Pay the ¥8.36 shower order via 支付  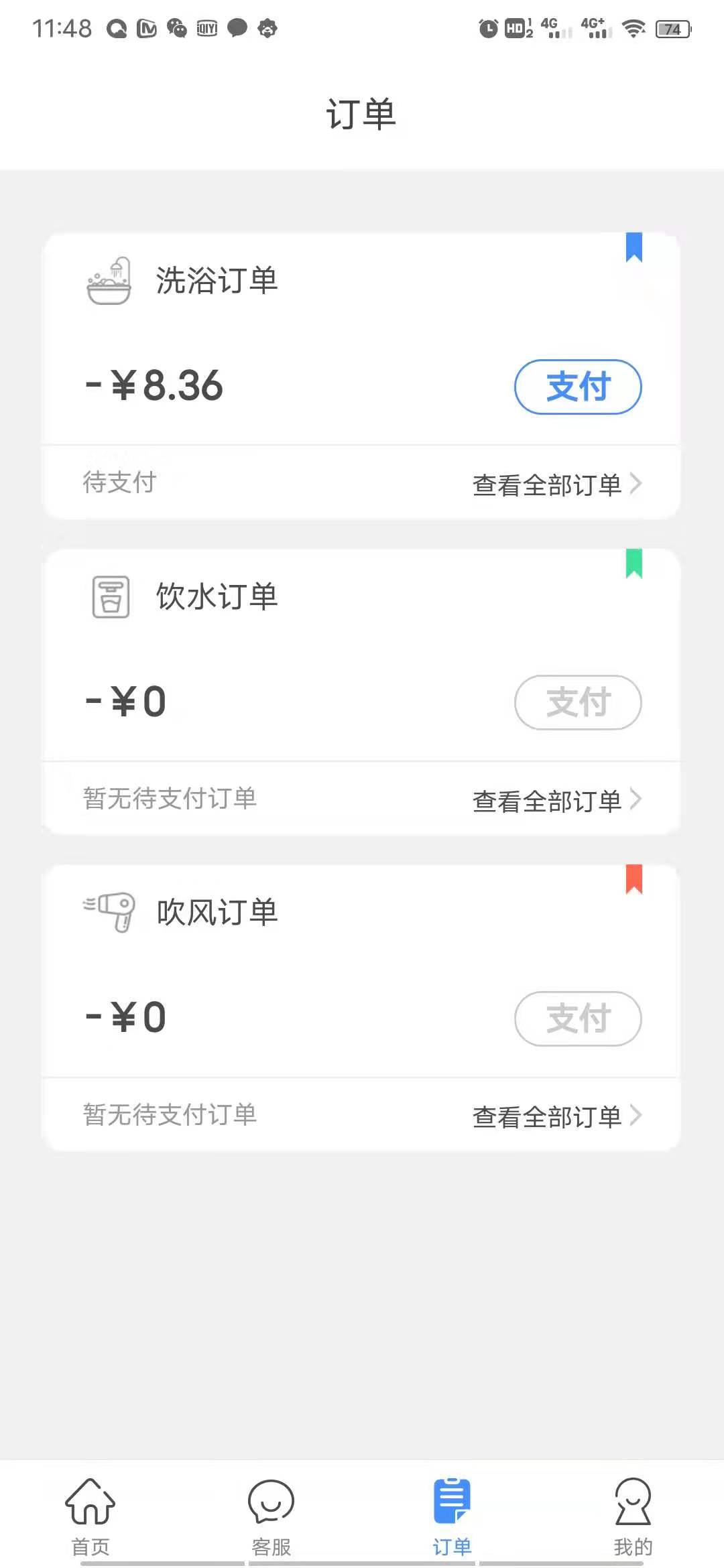(x=578, y=387)
